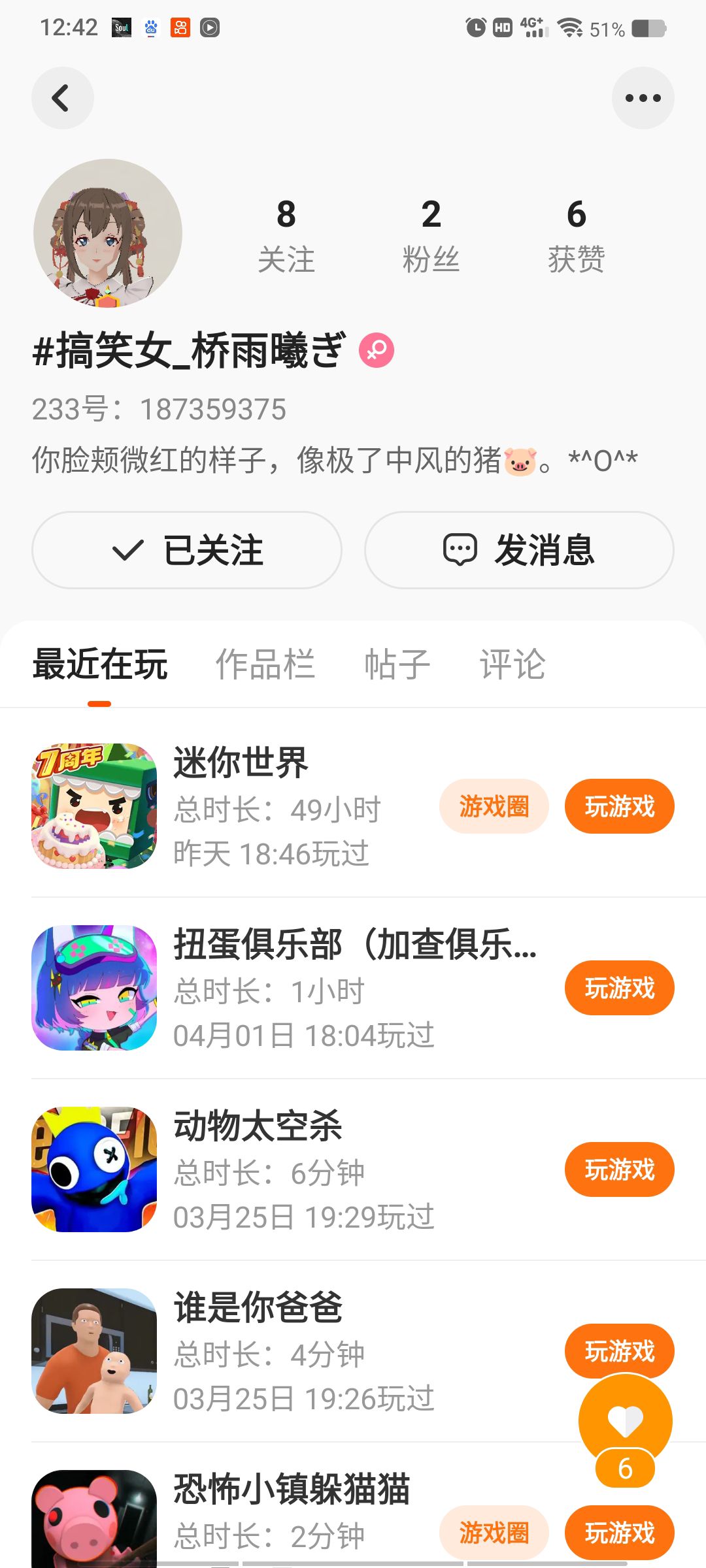Open the 动物太空杀 game icon
This screenshot has height=1568, width=706.
coord(94,1169)
